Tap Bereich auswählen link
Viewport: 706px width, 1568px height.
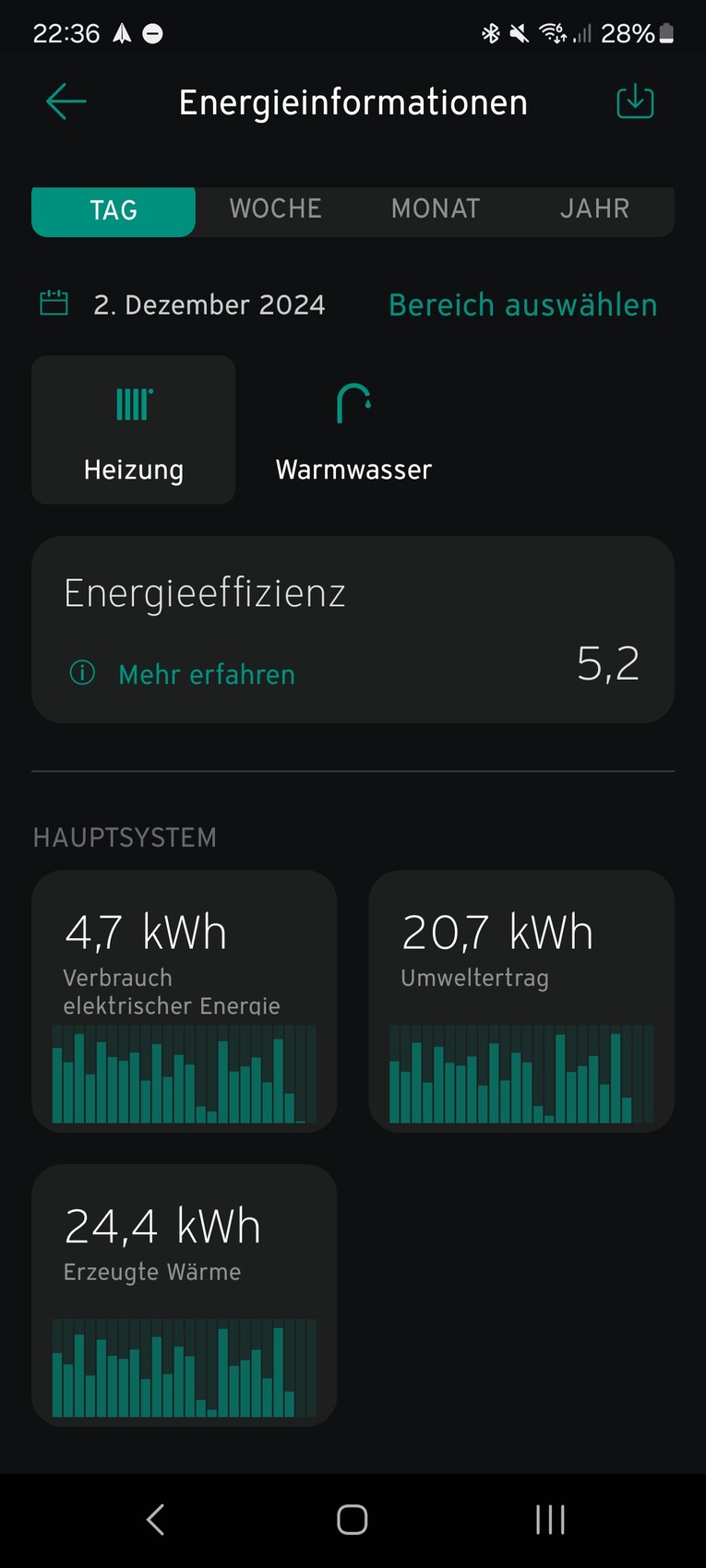522,305
